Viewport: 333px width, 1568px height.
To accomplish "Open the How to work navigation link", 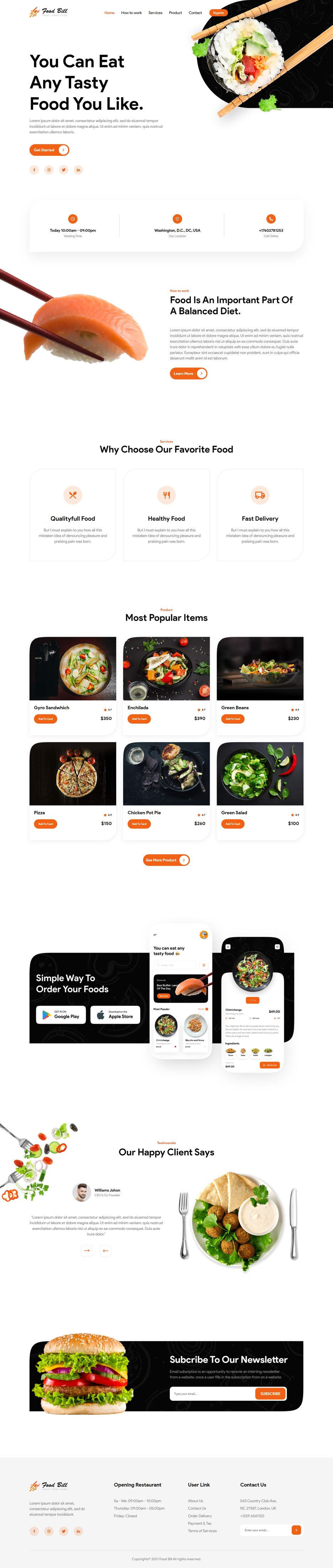I will click(x=131, y=13).
